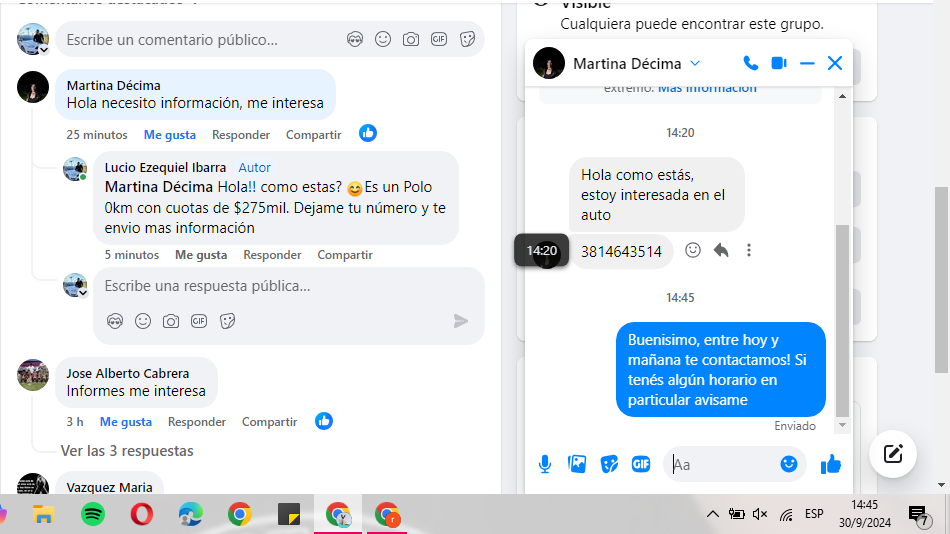Viewport: 950px width, 534px height.
Task: Record a voice clip in Messenger
Action: point(545,464)
